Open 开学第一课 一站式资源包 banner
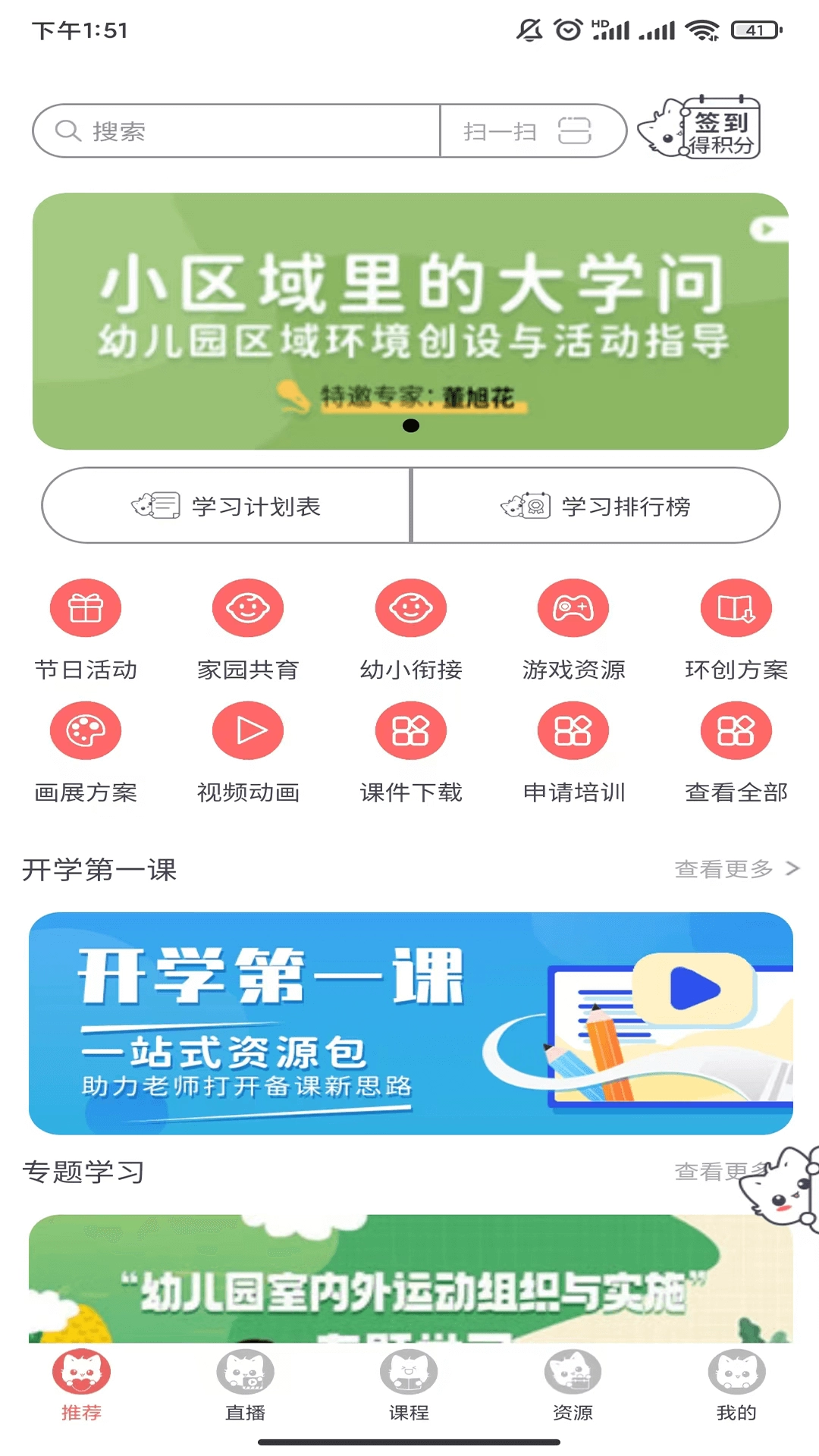This screenshot has height=1456, width=819. [409, 1023]
